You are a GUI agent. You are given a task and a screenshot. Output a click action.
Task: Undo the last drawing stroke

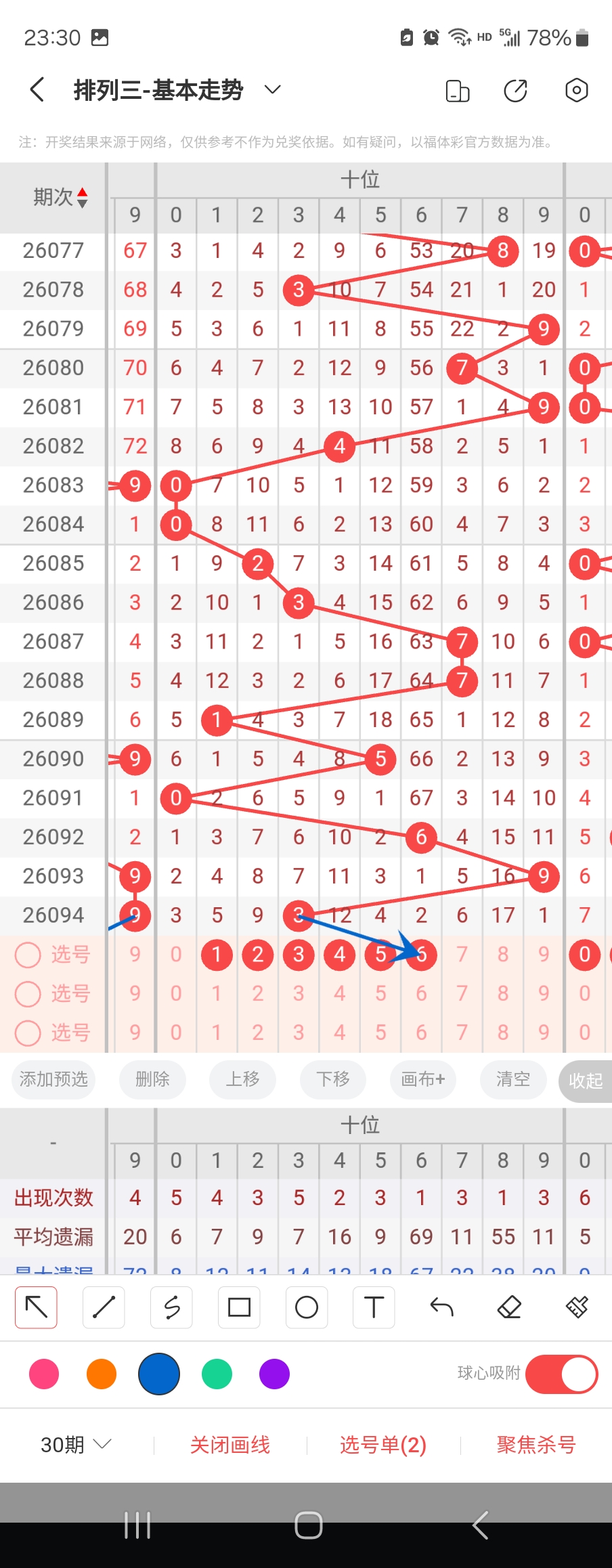point(442,1307)
